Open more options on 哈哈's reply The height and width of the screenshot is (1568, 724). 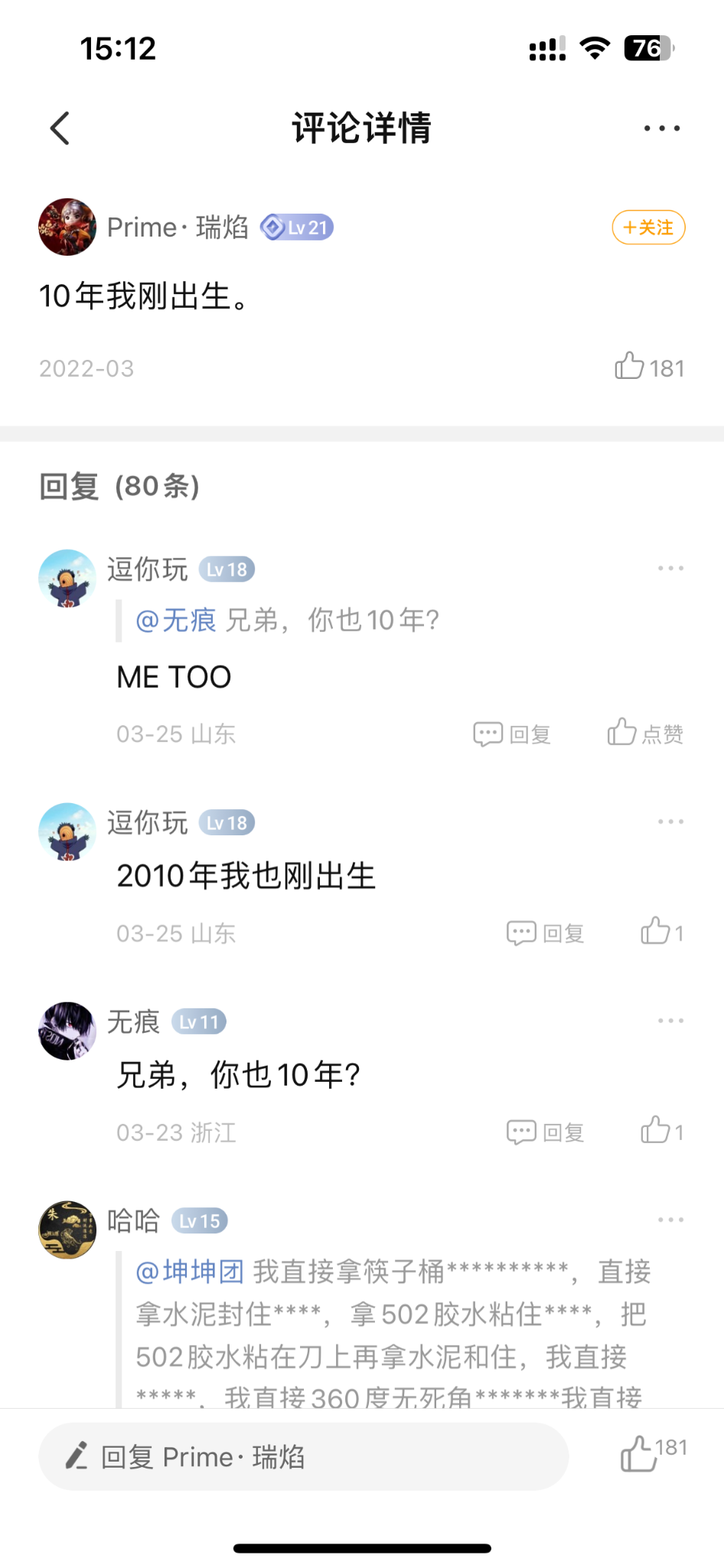[670, 1220]
